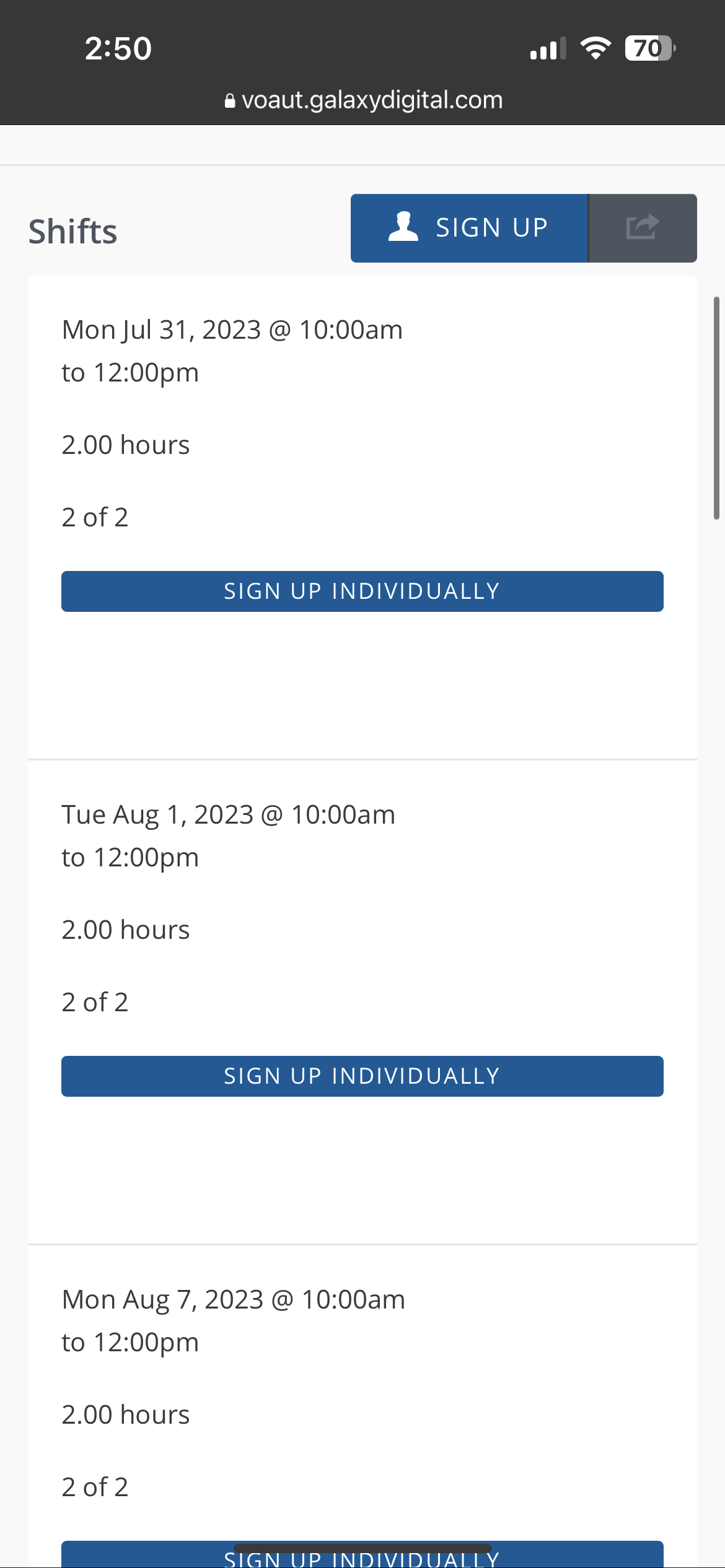This screenshot has height=1568, width=725.
Task: Tap the blue SIGN UP button
Action: (x=469, y=228)
